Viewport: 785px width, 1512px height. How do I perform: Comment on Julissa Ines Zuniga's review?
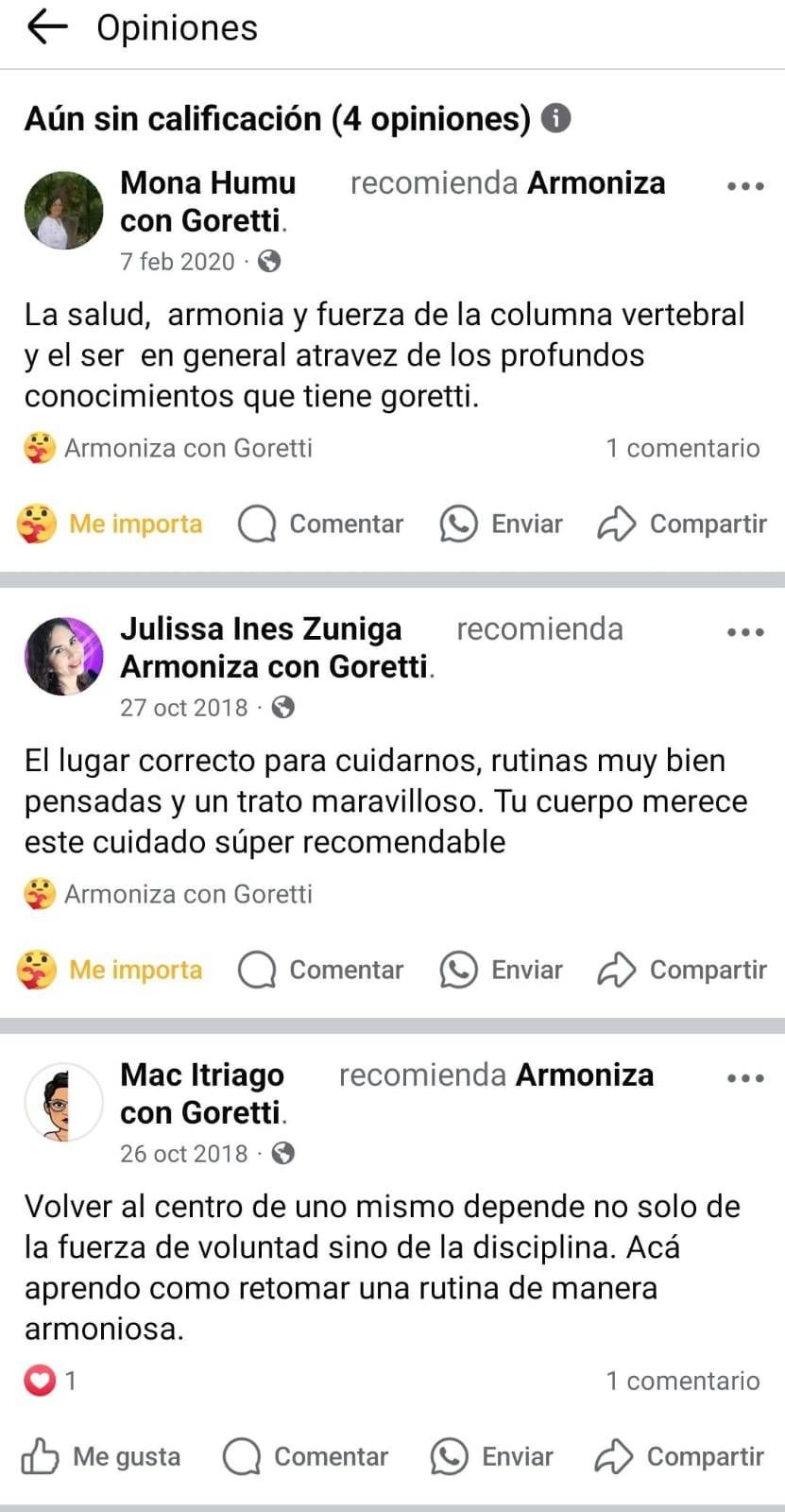click(x=321, y=970)
